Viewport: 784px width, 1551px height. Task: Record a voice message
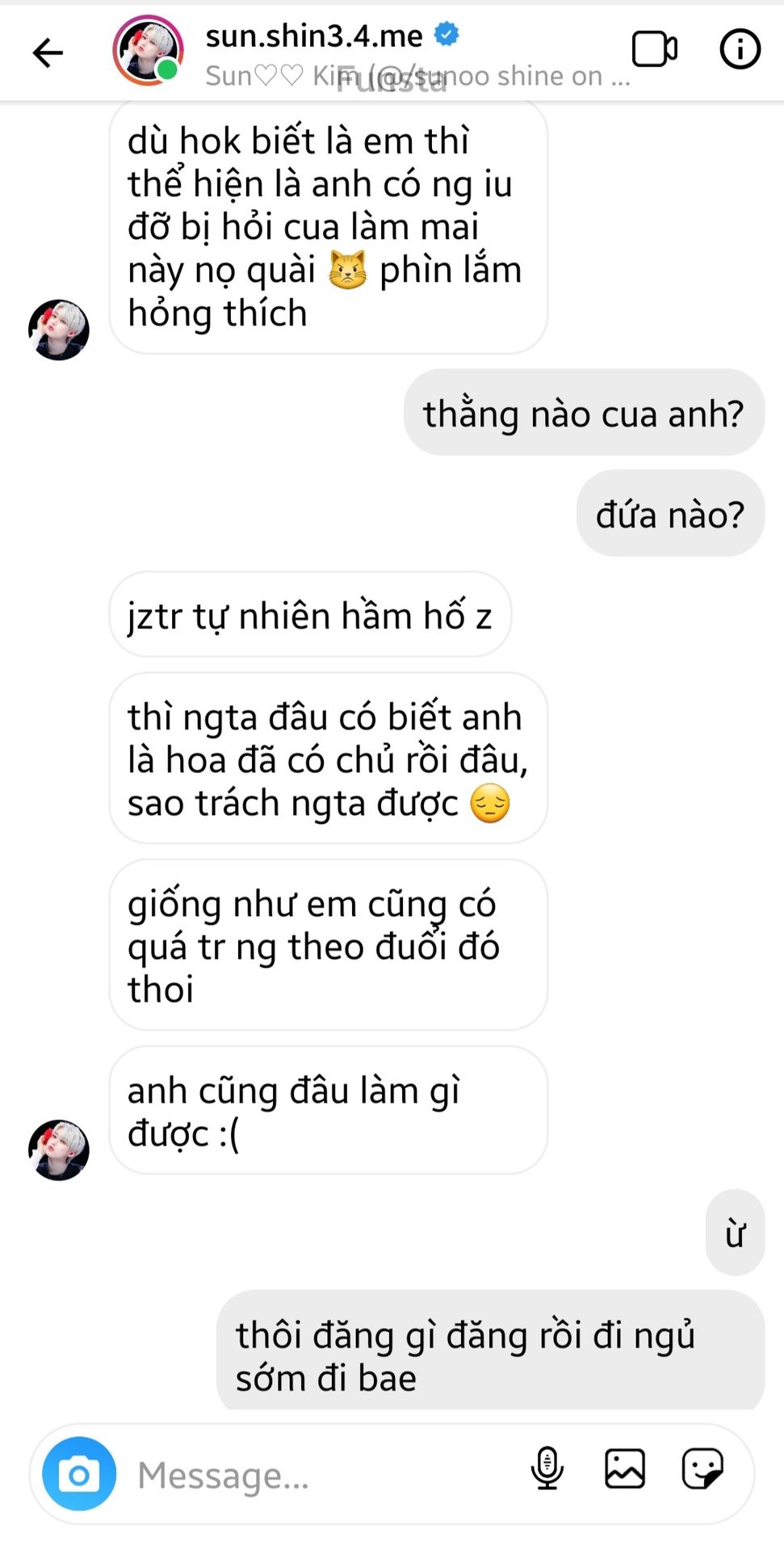tap(547, 1468)
